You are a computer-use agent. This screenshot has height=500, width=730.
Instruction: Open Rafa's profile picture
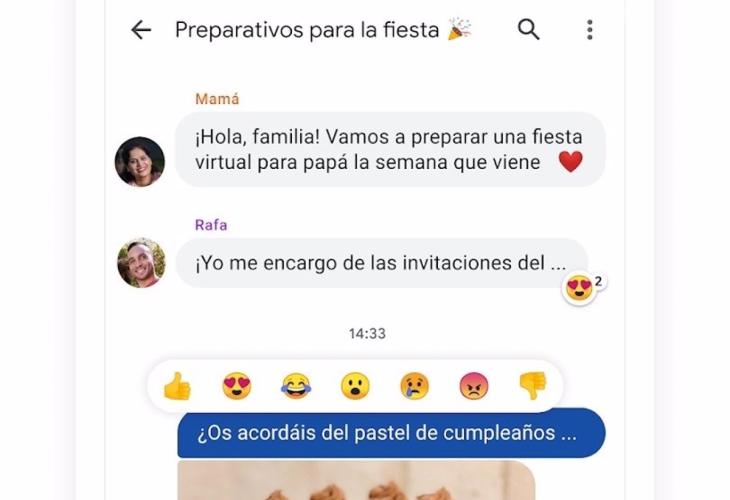tap(140, 263)
